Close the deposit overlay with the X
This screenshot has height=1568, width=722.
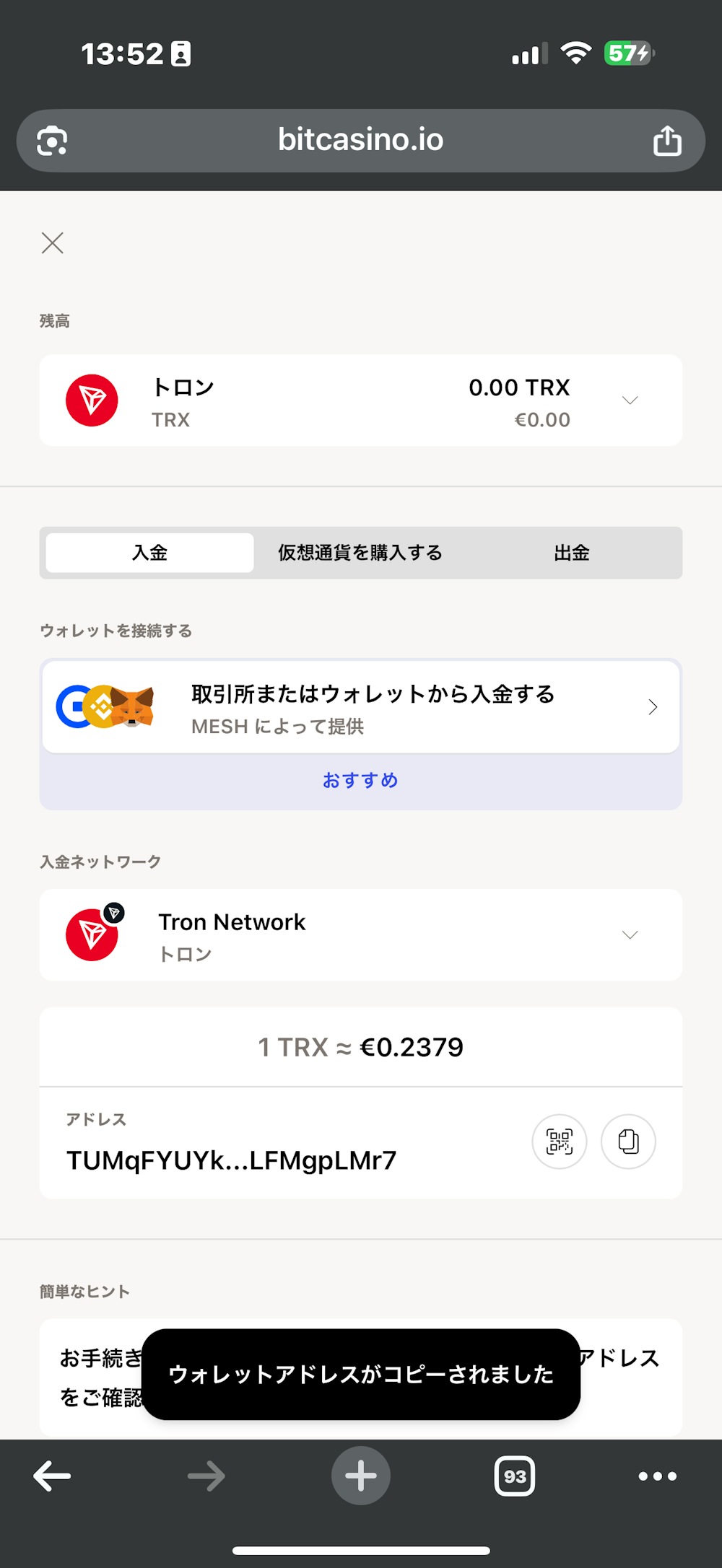(52, 243)
